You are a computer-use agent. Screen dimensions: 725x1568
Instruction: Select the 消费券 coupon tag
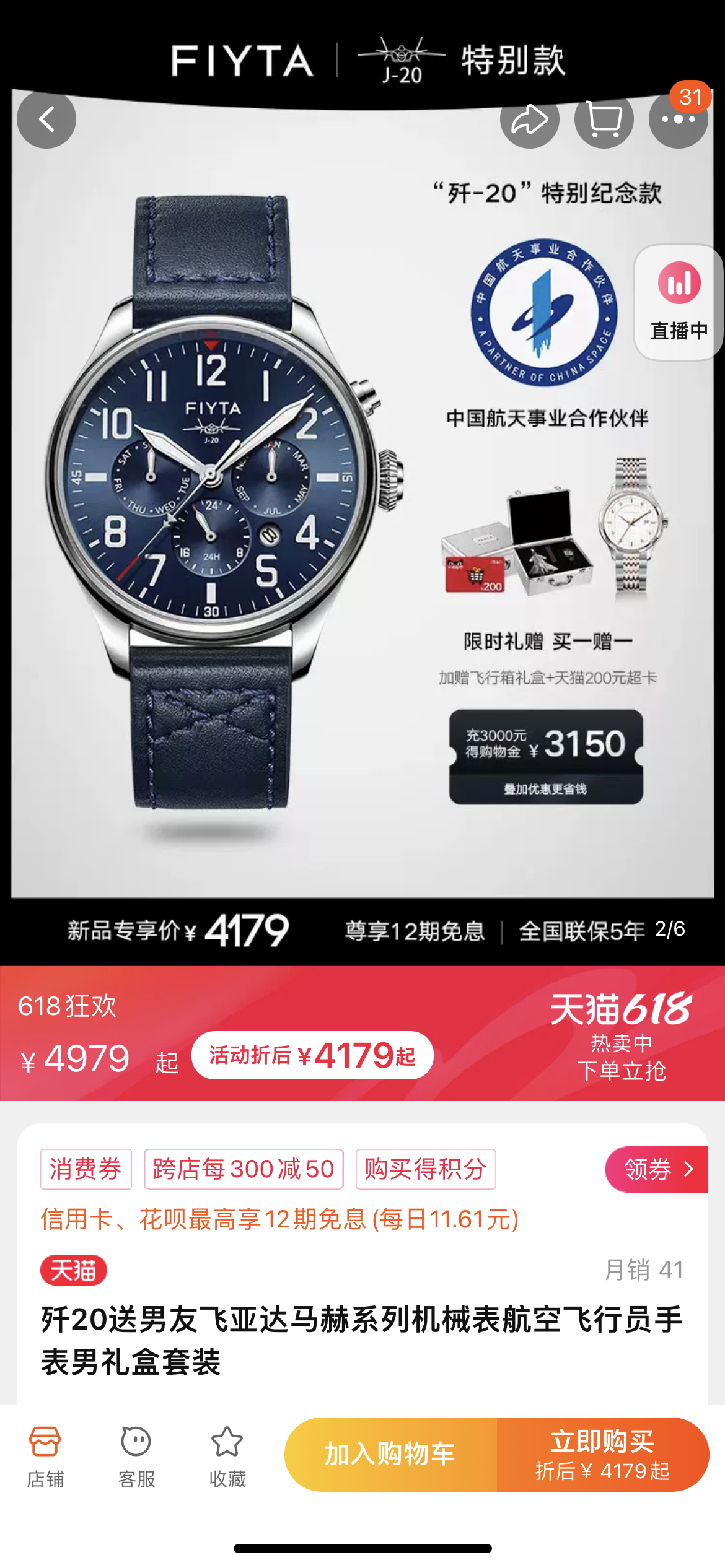[x=86, y=1169]
